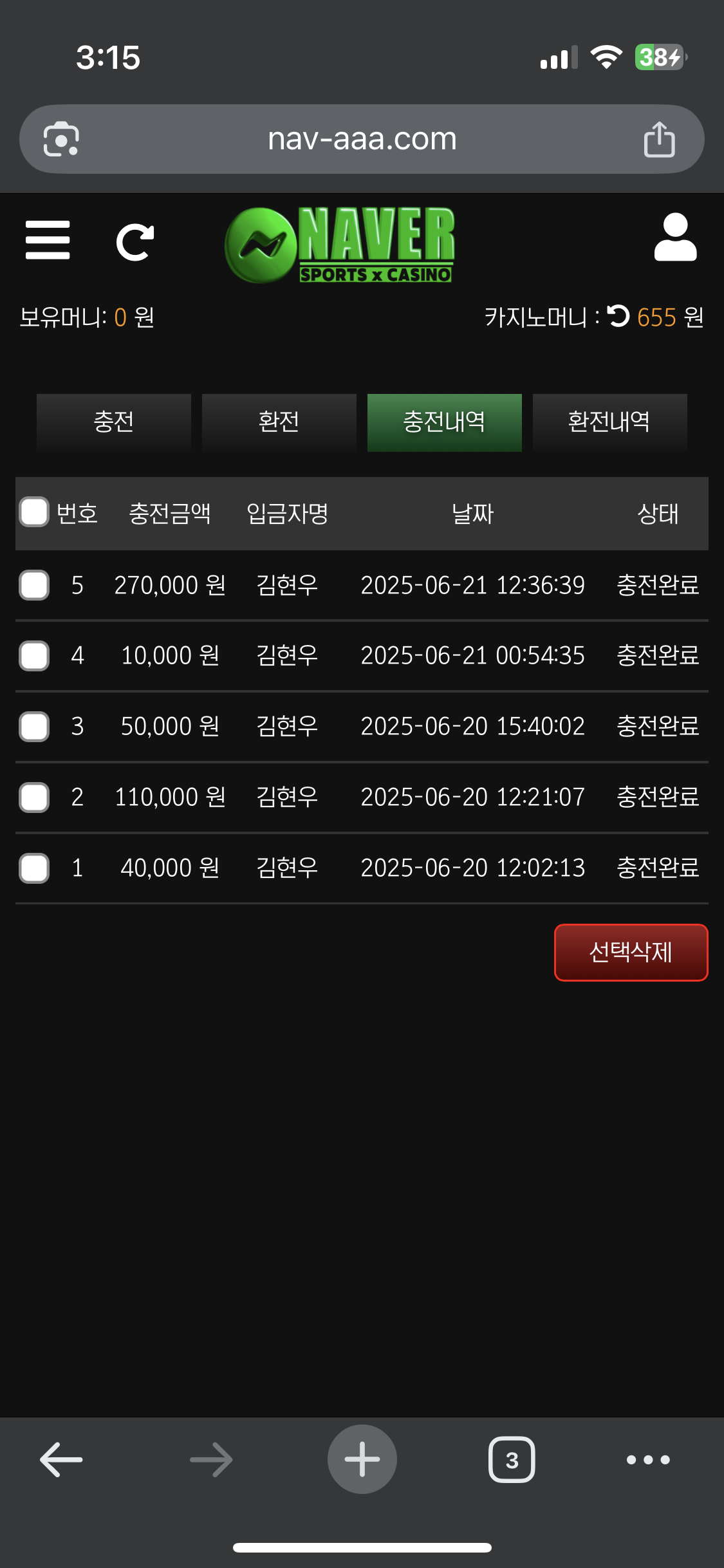
Task: Select the 50,000 원 entry checkbox
Action: (x=34, y=727)
